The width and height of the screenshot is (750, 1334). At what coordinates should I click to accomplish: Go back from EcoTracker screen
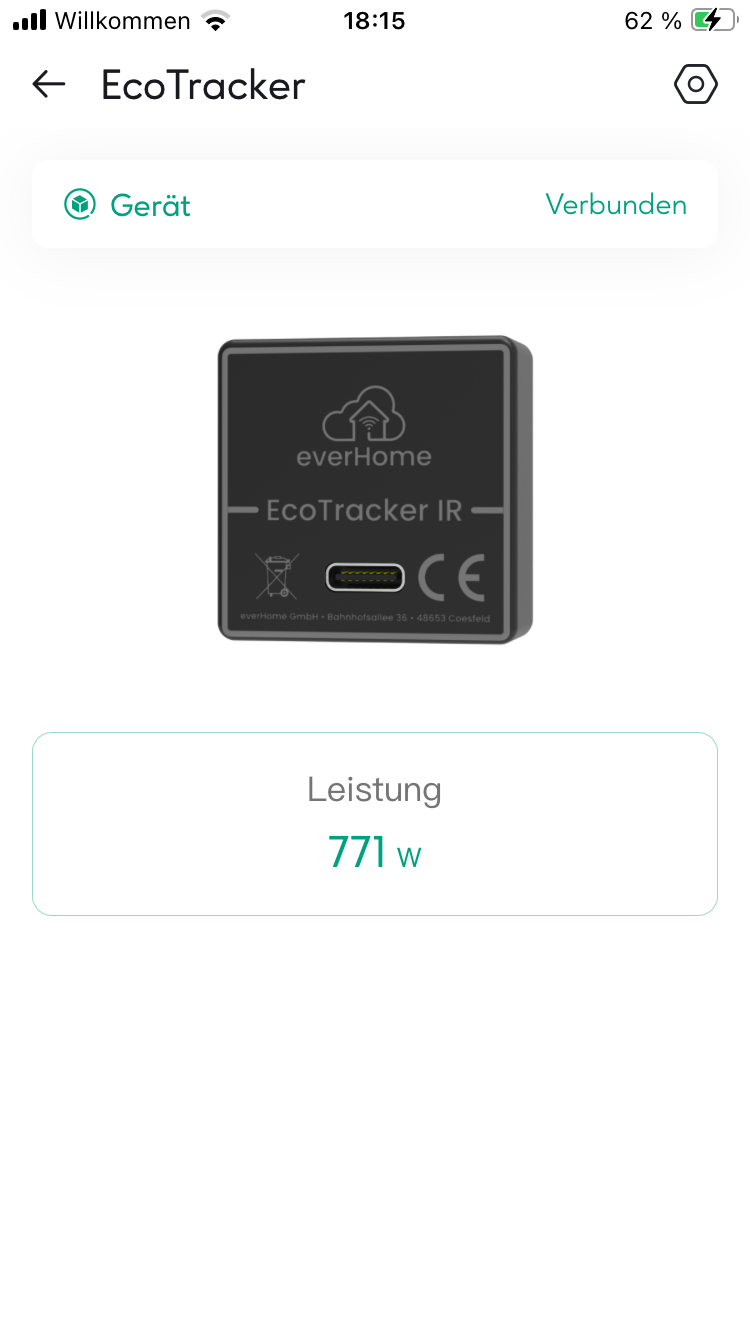48,85
